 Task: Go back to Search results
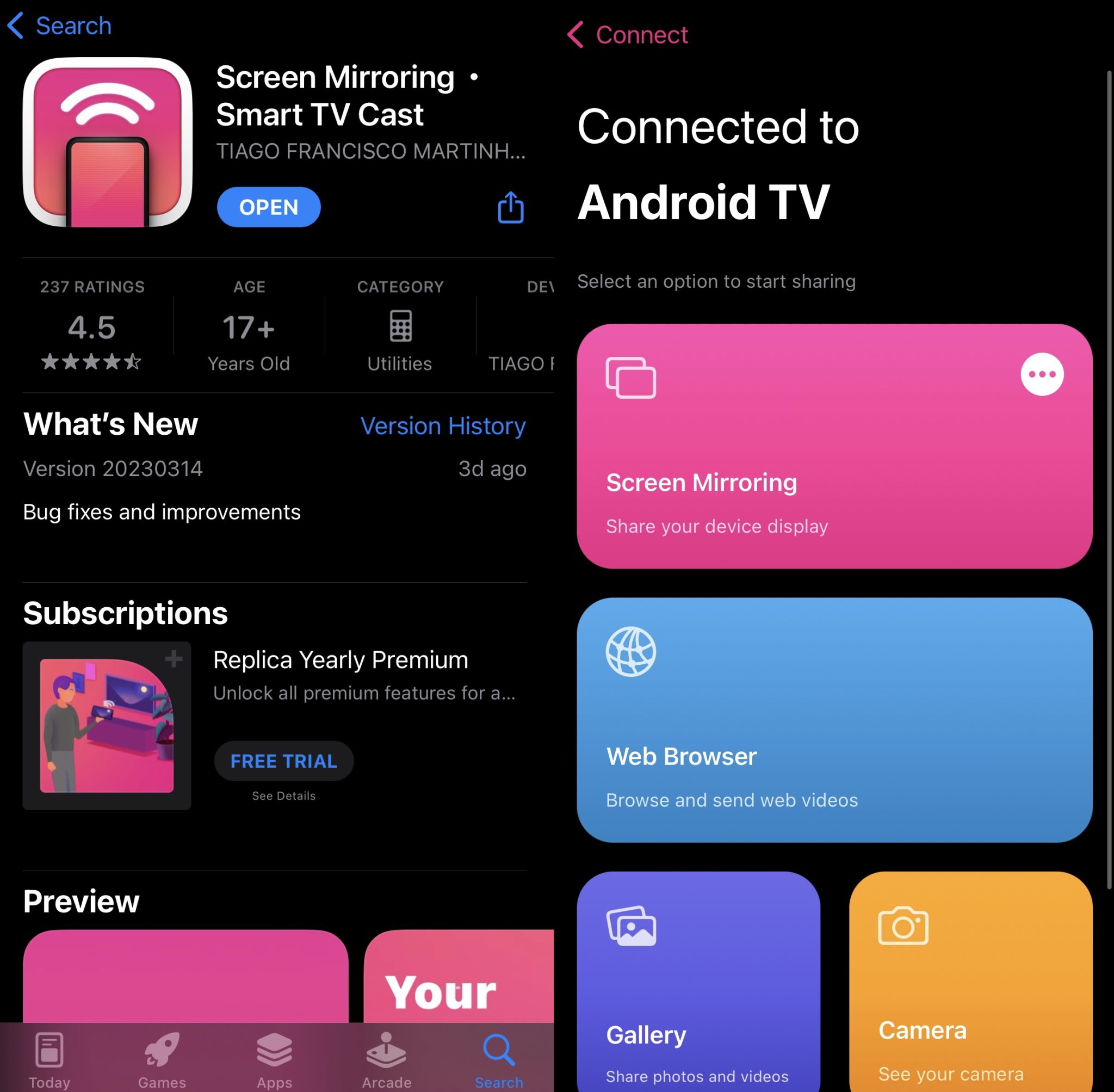(60, 26)
